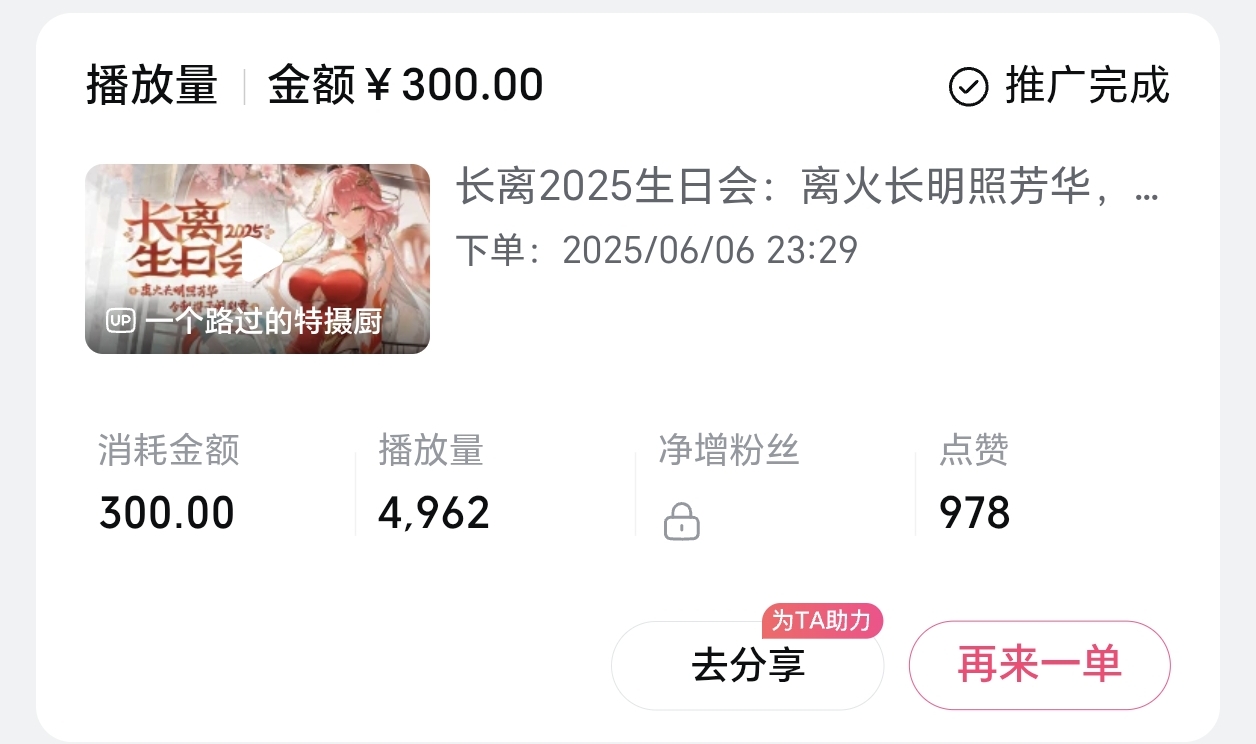Open the 长离2025生日会 video thumbnail

point(257,259)
